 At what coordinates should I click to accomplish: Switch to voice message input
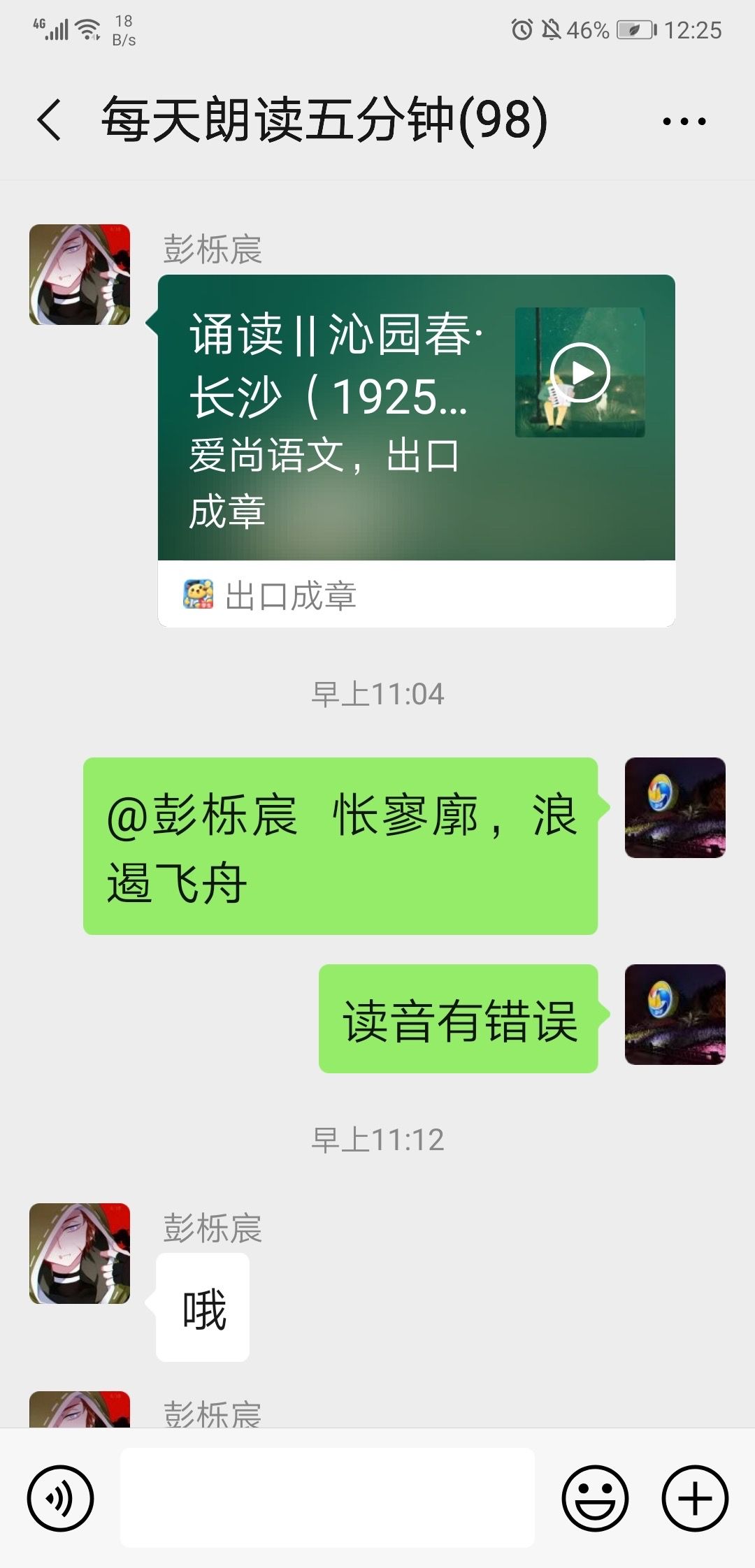tap(60, 1498)
